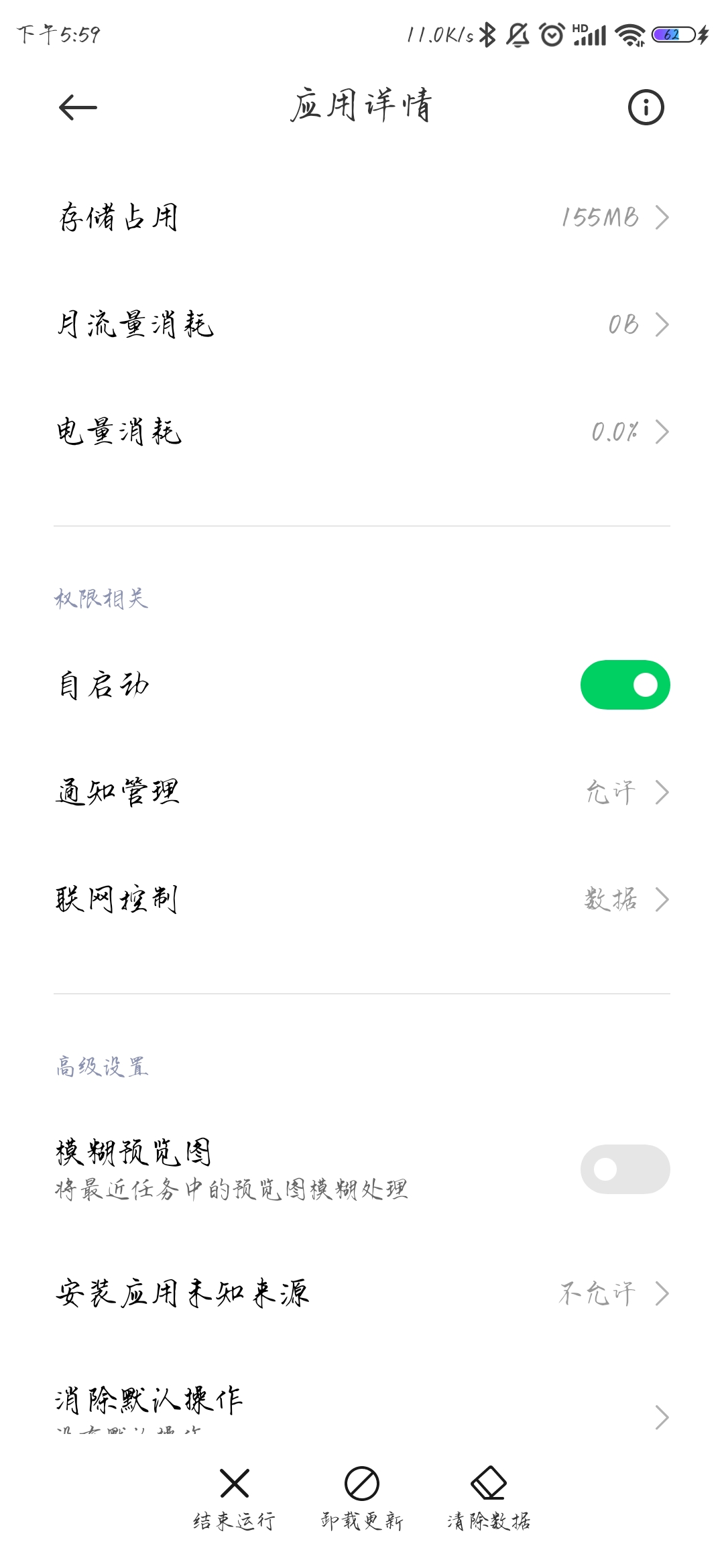Open 消除默认操作 row

point(362,1407)
